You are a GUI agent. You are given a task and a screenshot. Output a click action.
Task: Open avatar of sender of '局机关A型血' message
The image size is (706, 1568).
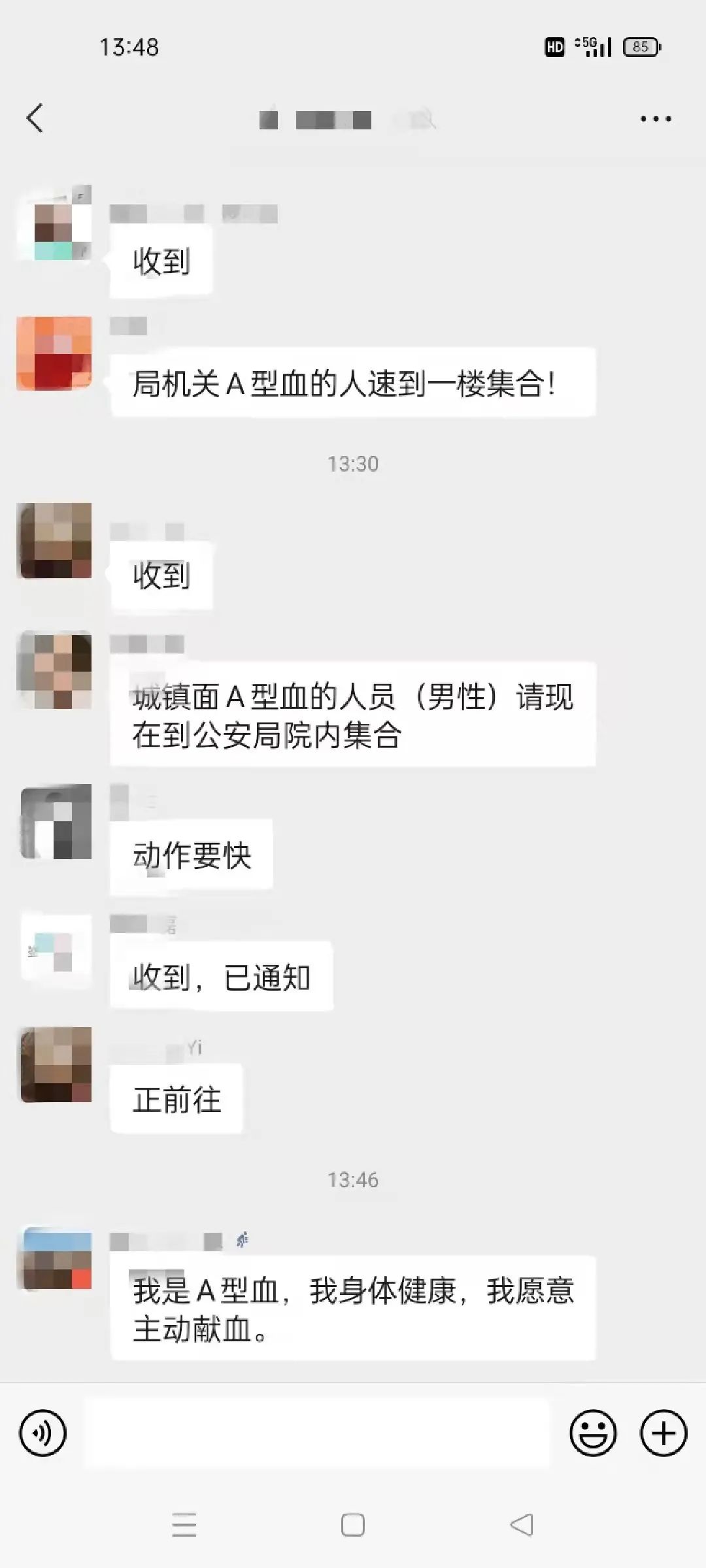click(x=54, y=353)
